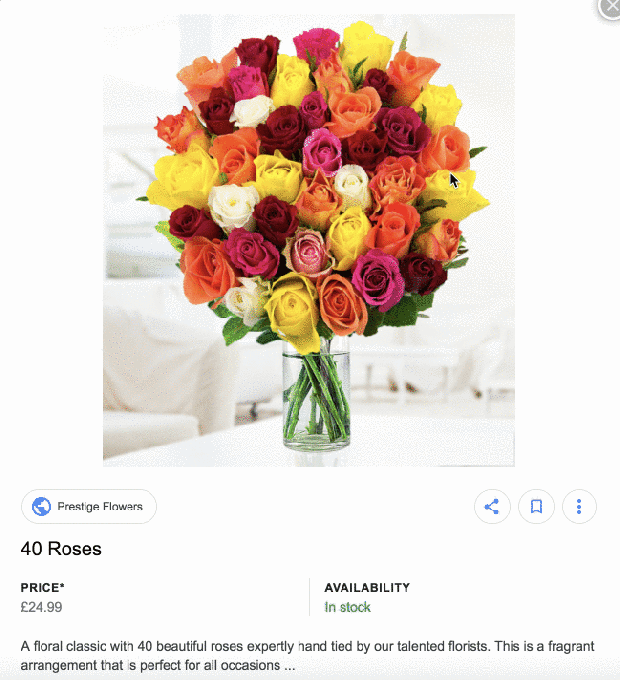Open the three-dot overflow menu
This screenshot has height=680, width=620.
point(579,507)
